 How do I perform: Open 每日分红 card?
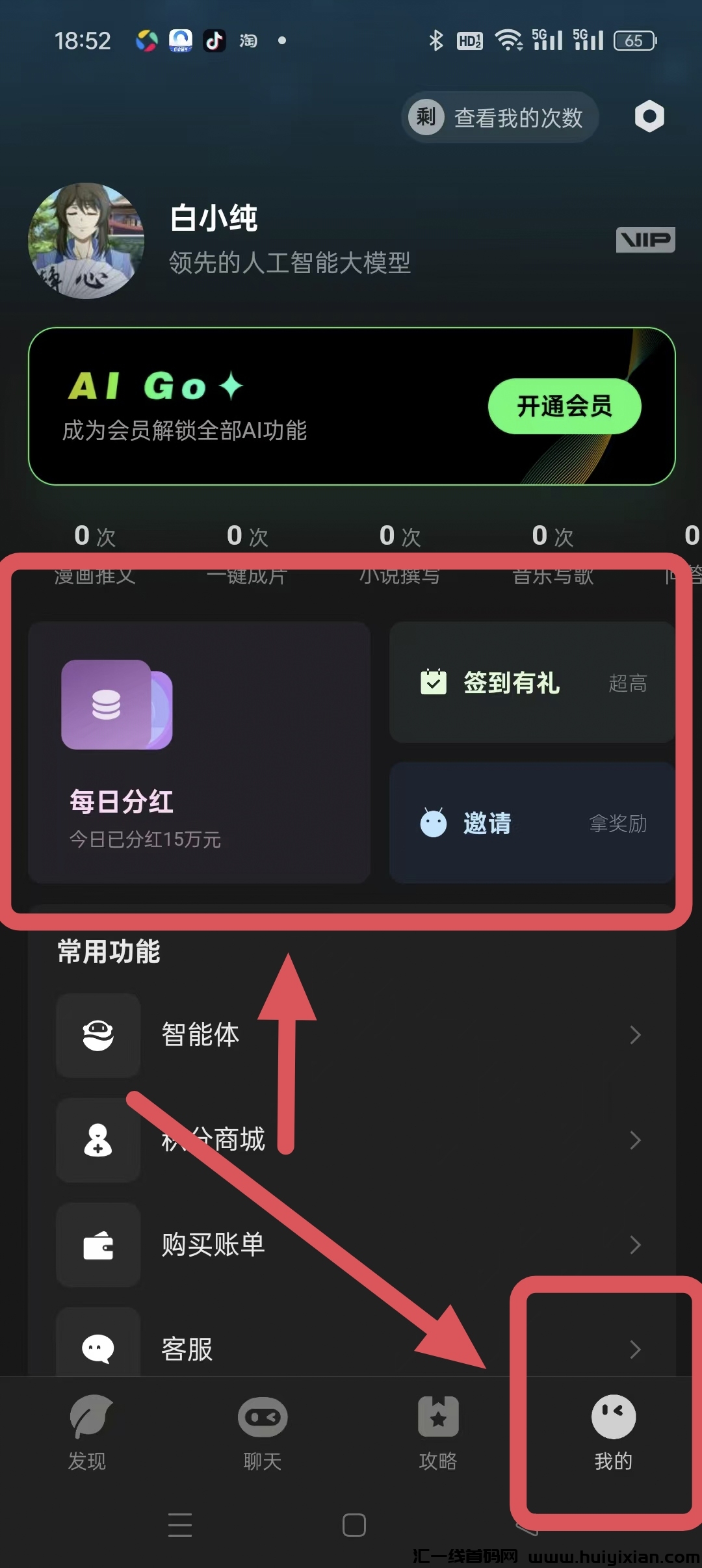point(199,752)
